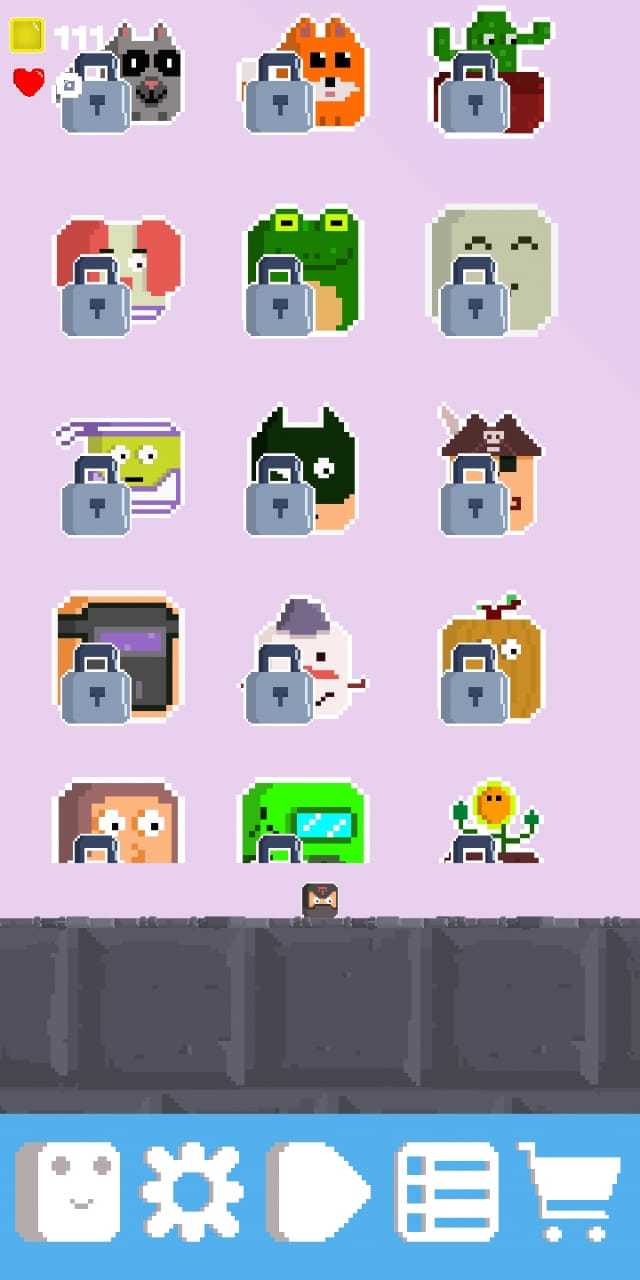Viewport: 640px width, 1280px height.
Task: Open the list menu icon
Action: (x=447, y=1192)
